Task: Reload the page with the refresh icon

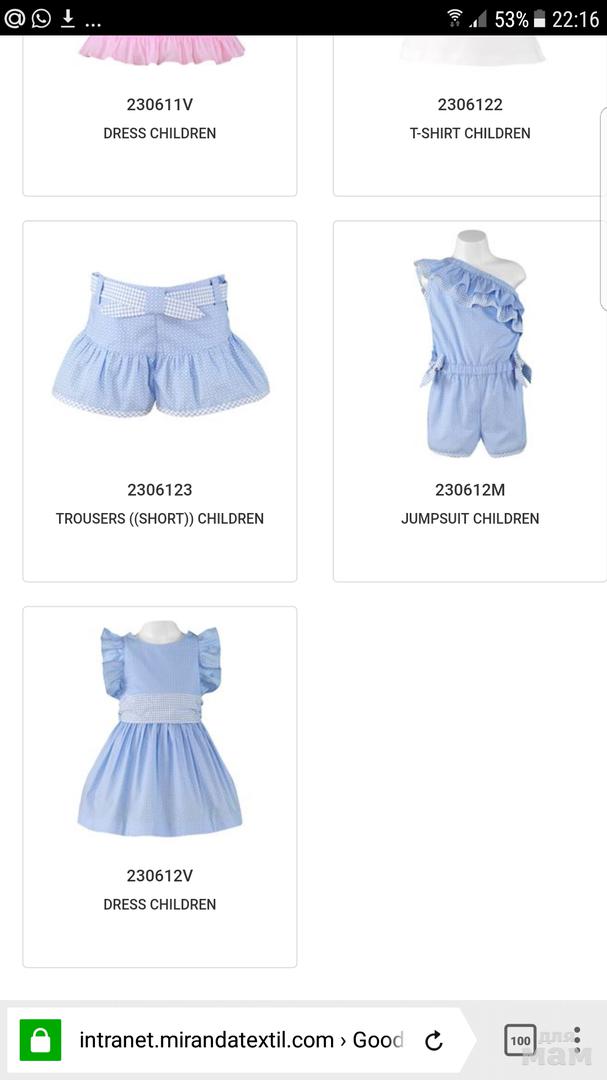Action: click(x=434, y=1041)
